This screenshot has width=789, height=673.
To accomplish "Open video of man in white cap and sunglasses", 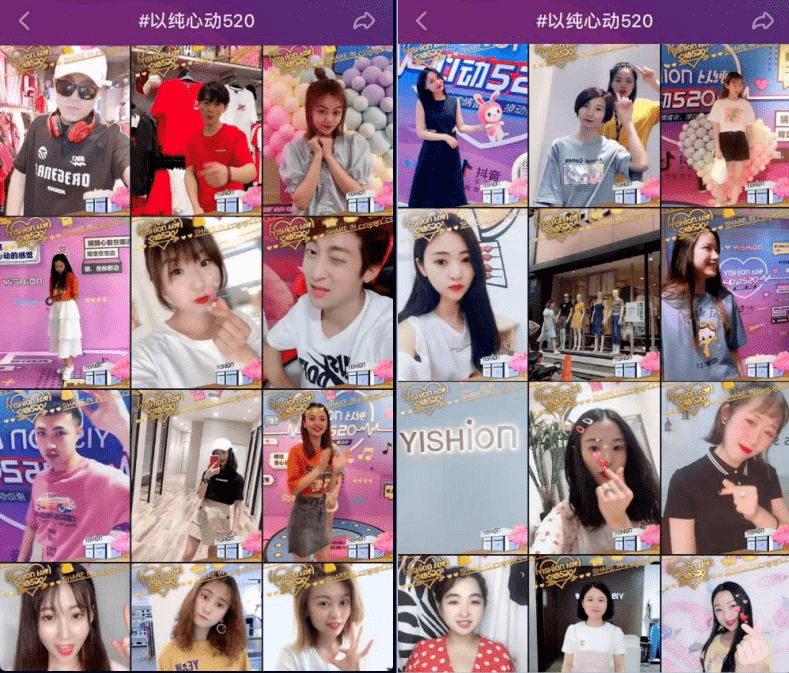I will click(65, 130).
